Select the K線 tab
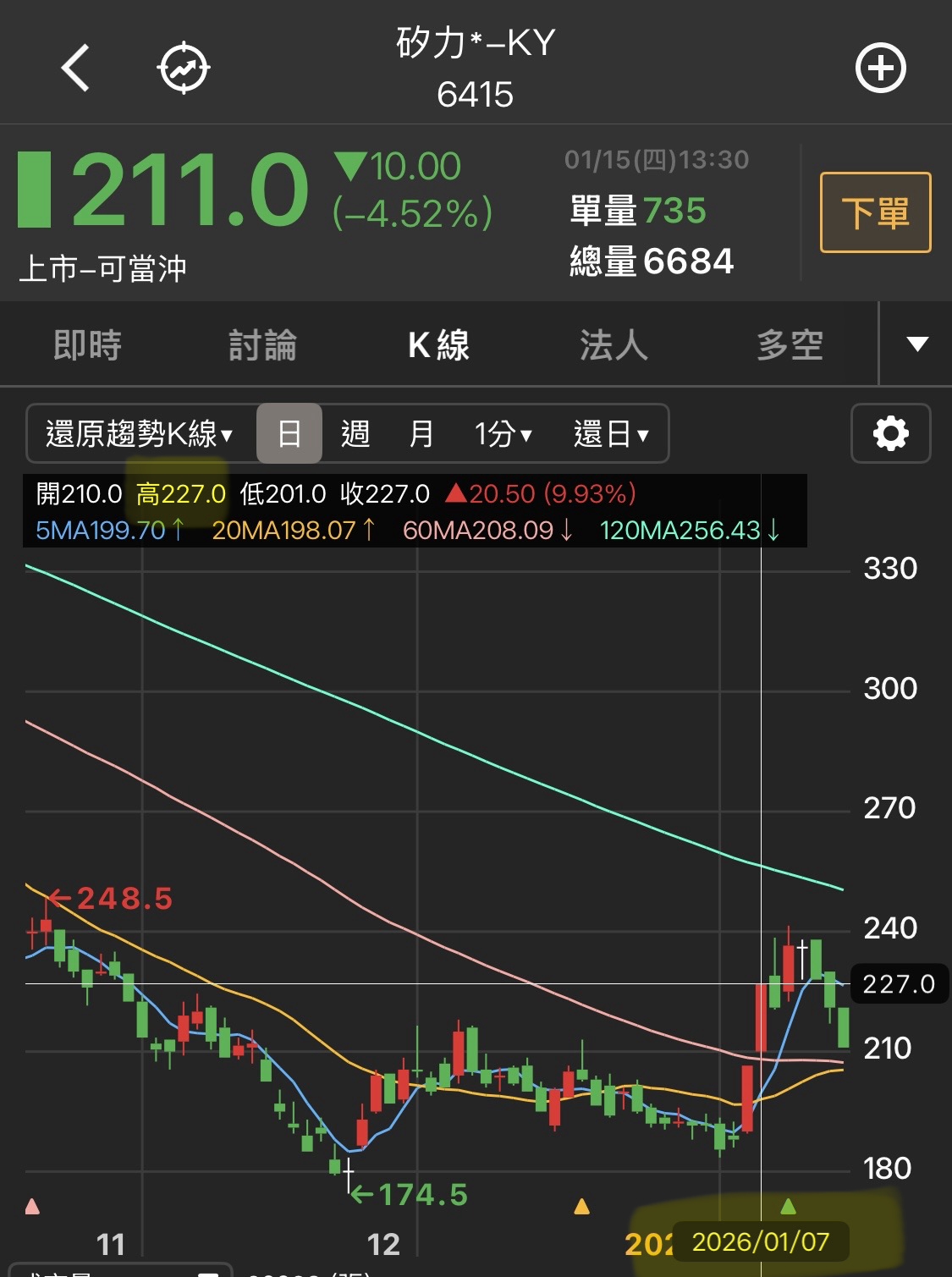 point(438,345)
